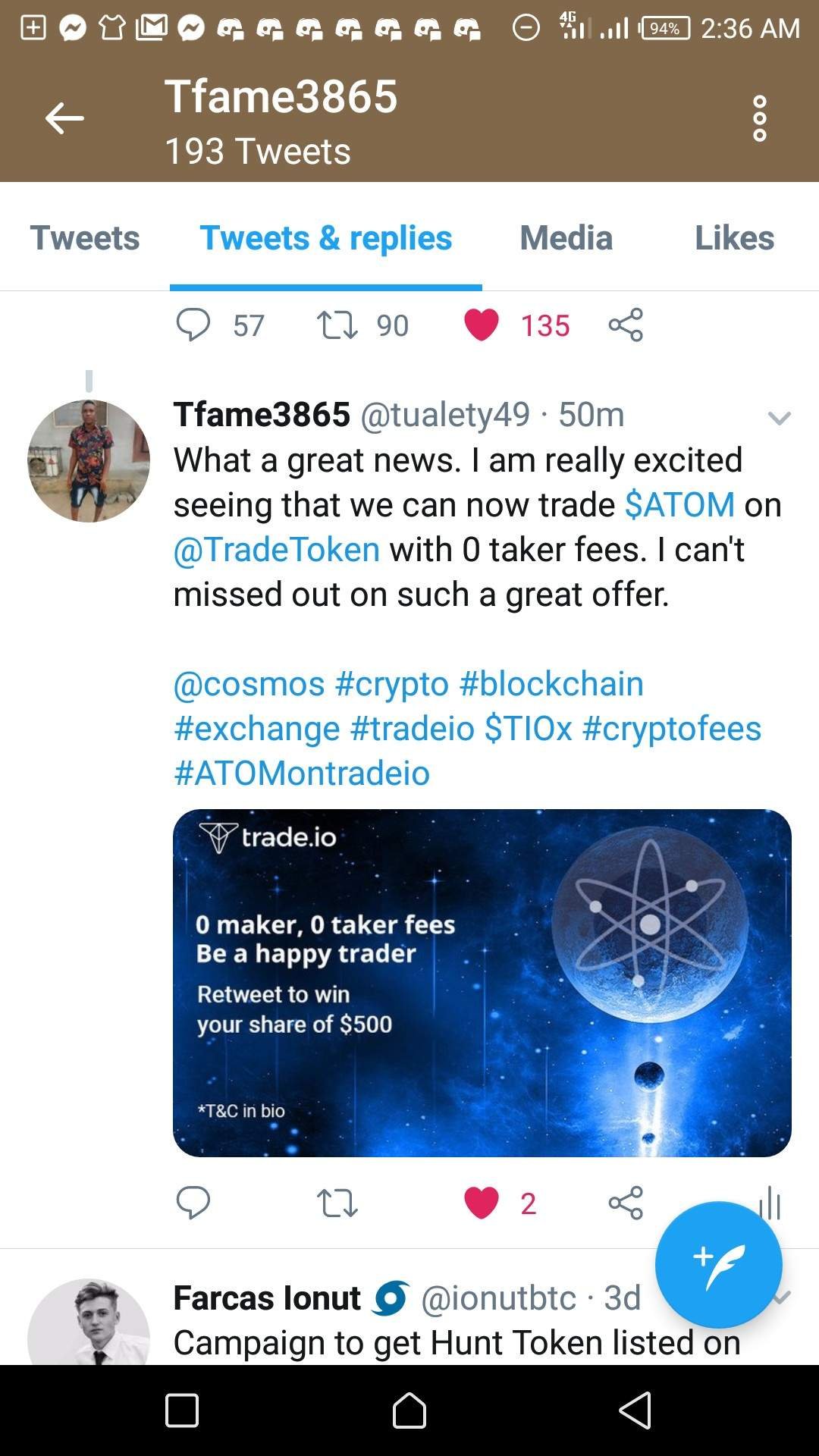The width and height of the screenshot is (819, 1456).
Task: Open the three-dot overflow menu
Action: coord(760,118)
